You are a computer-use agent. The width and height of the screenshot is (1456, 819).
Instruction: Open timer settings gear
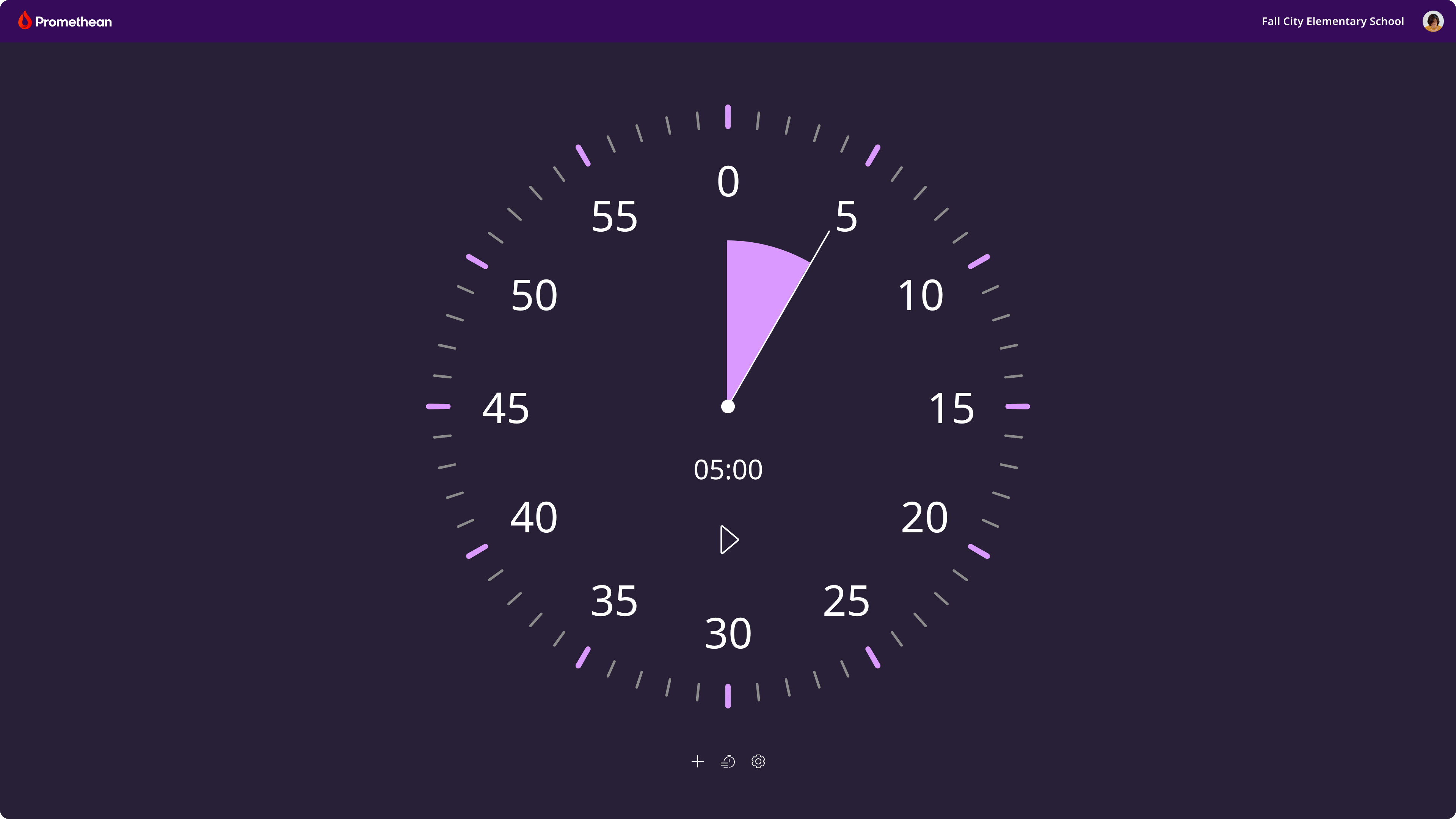pos(758,761)
